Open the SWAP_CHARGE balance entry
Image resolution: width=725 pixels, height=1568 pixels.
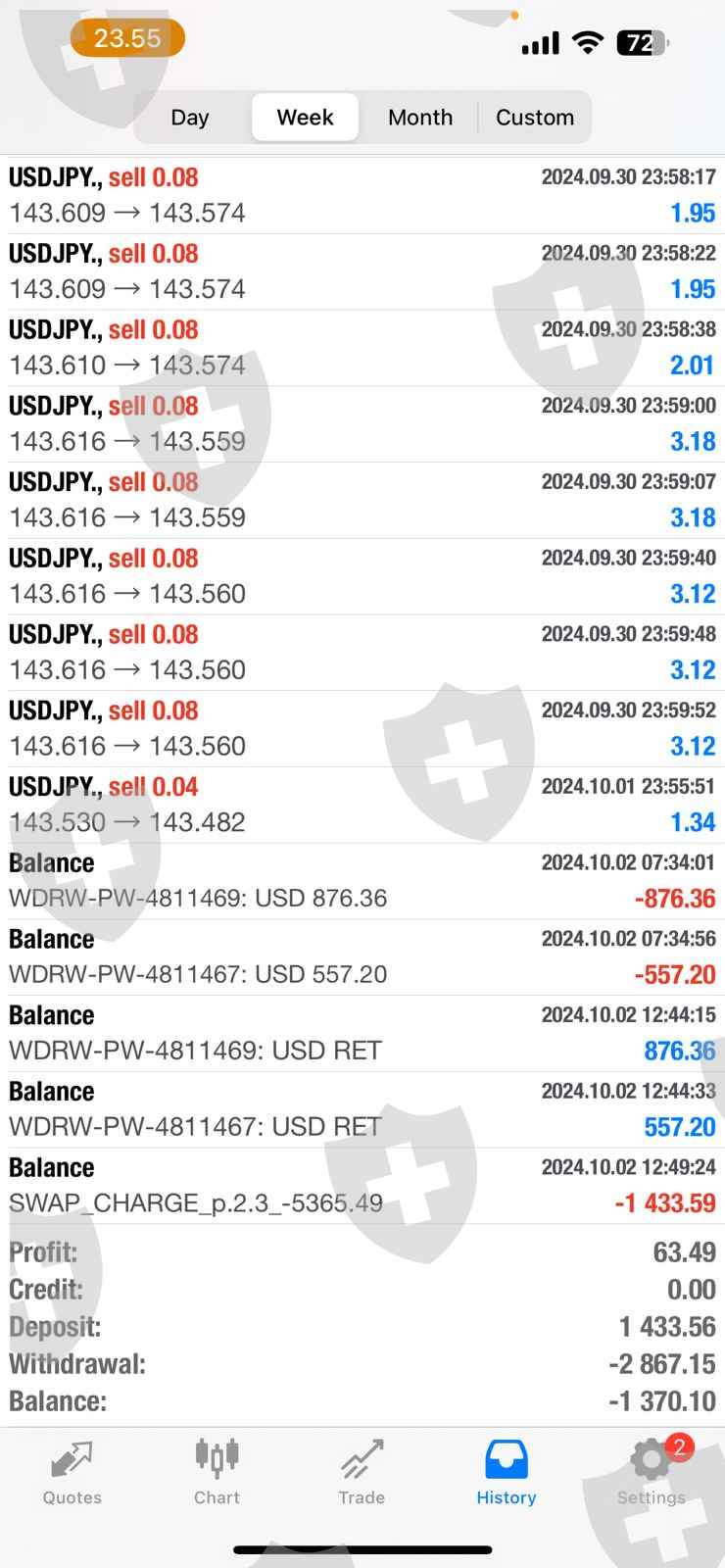[x=362, y=1186]
